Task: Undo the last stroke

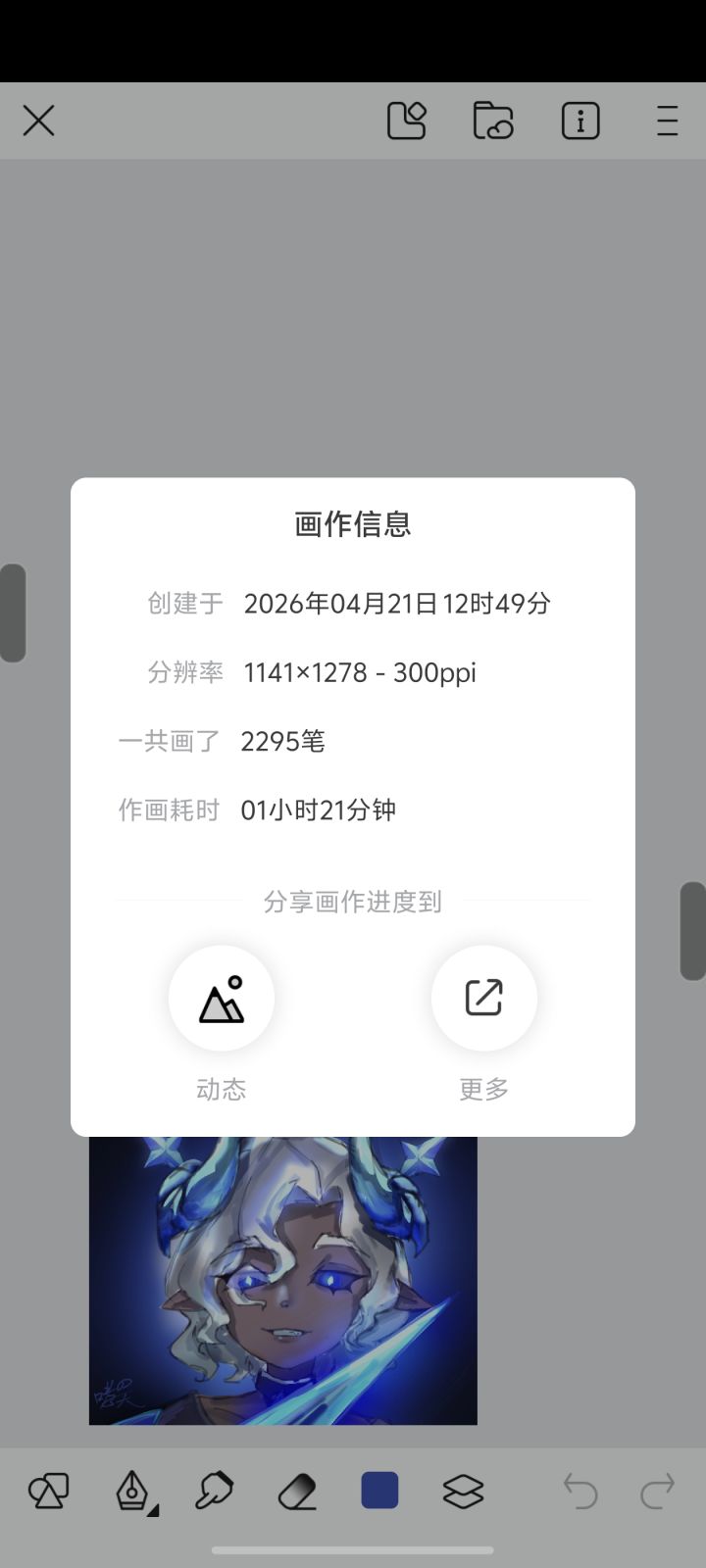Action: click(x=580, y=1489)
